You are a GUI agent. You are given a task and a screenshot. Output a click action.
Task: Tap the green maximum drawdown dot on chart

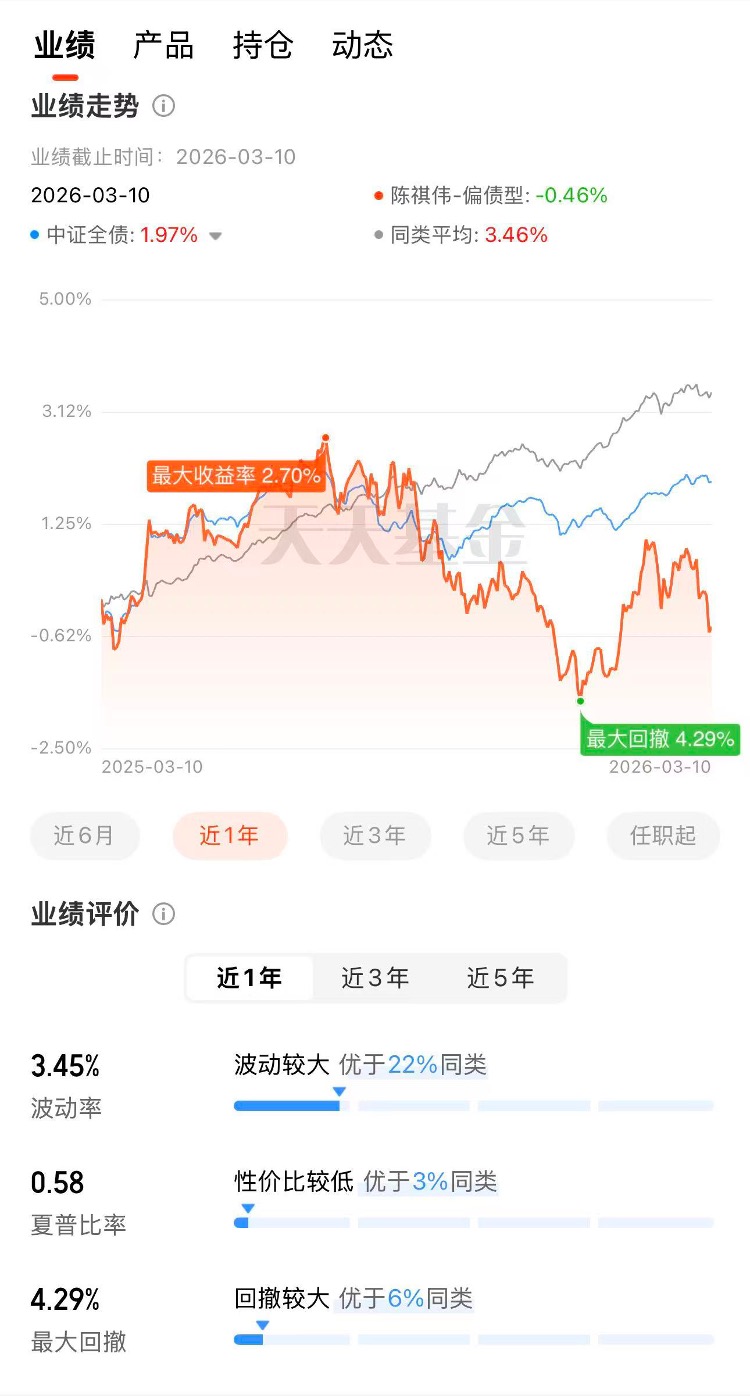(x=580, y=702)
